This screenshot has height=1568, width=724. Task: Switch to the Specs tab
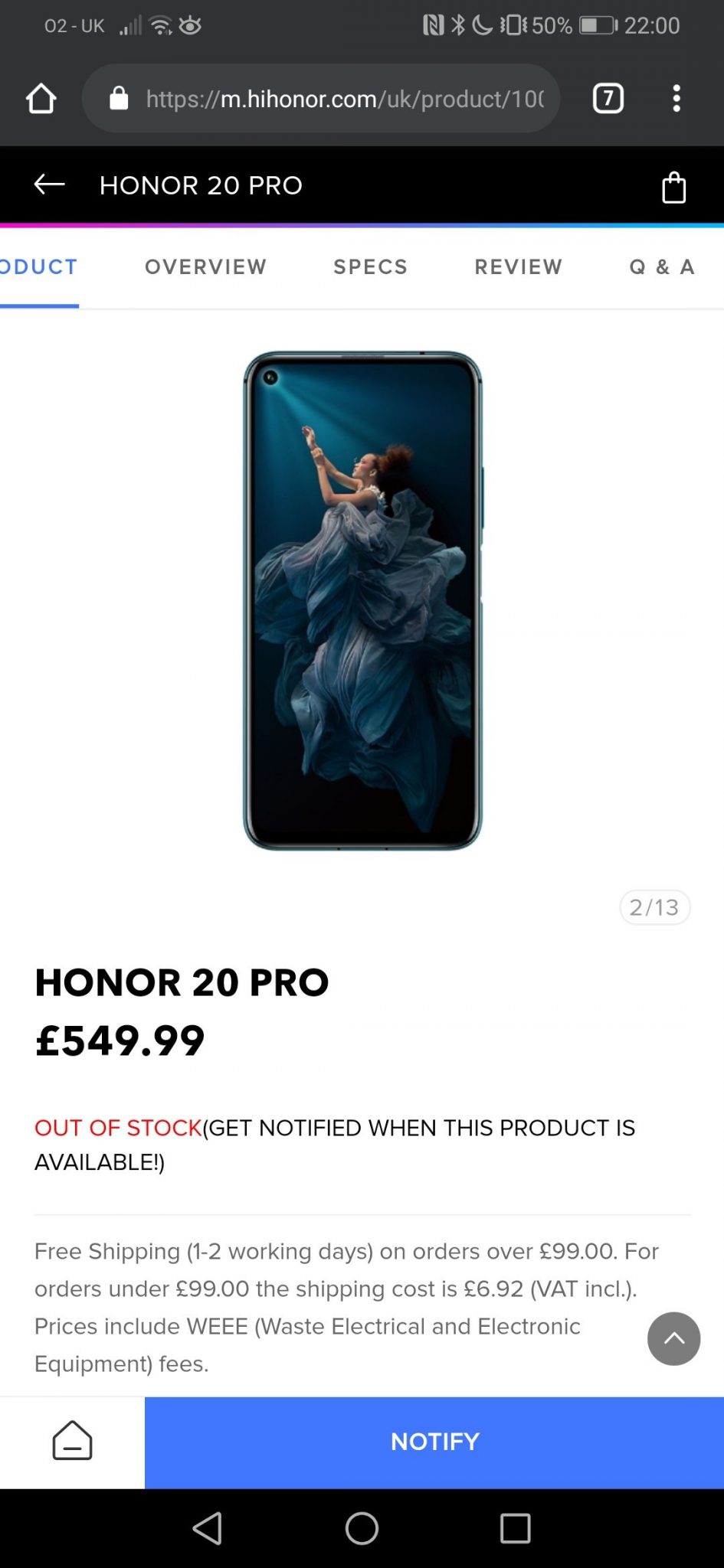tap(370, 266)
